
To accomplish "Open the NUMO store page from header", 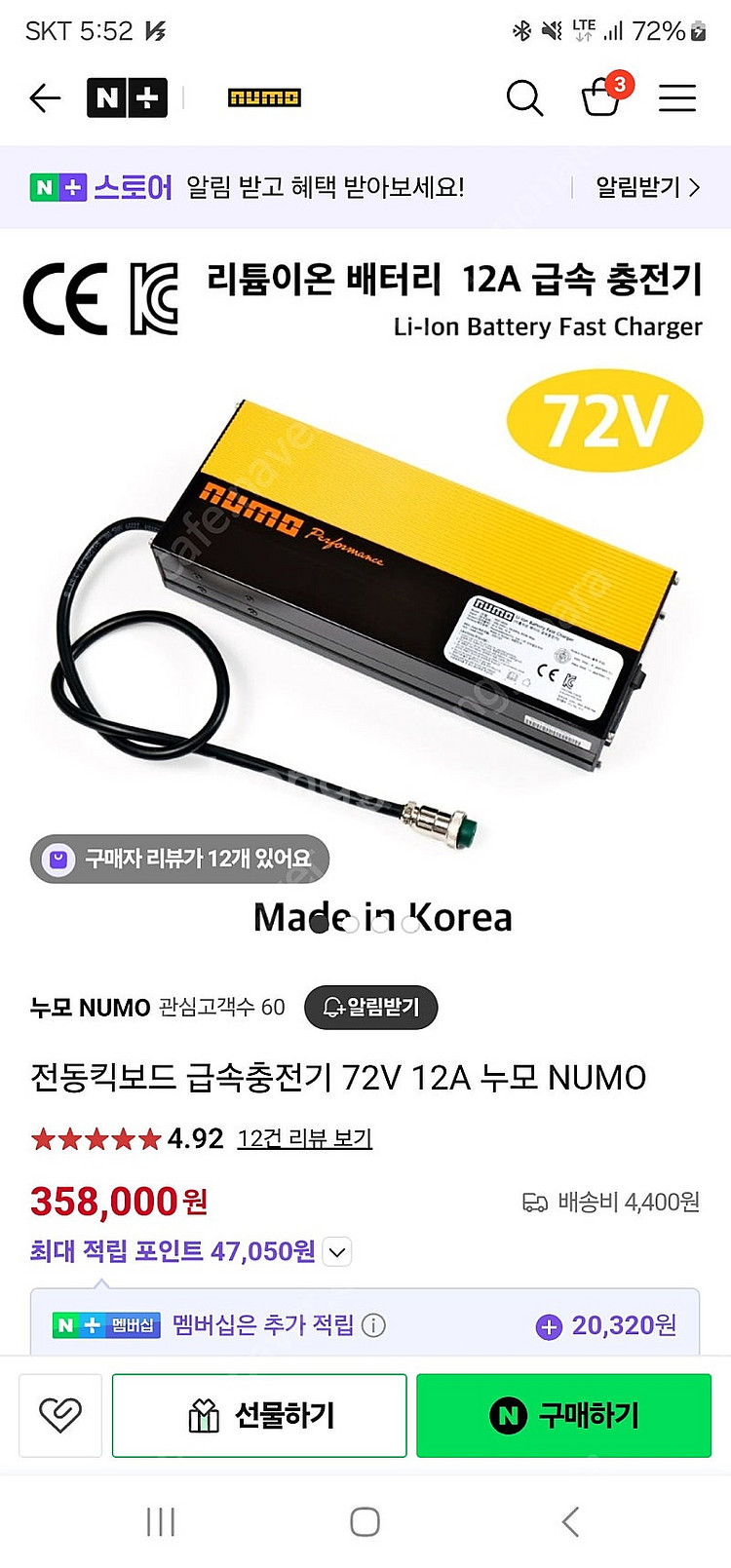I will (x=264, y=97).
